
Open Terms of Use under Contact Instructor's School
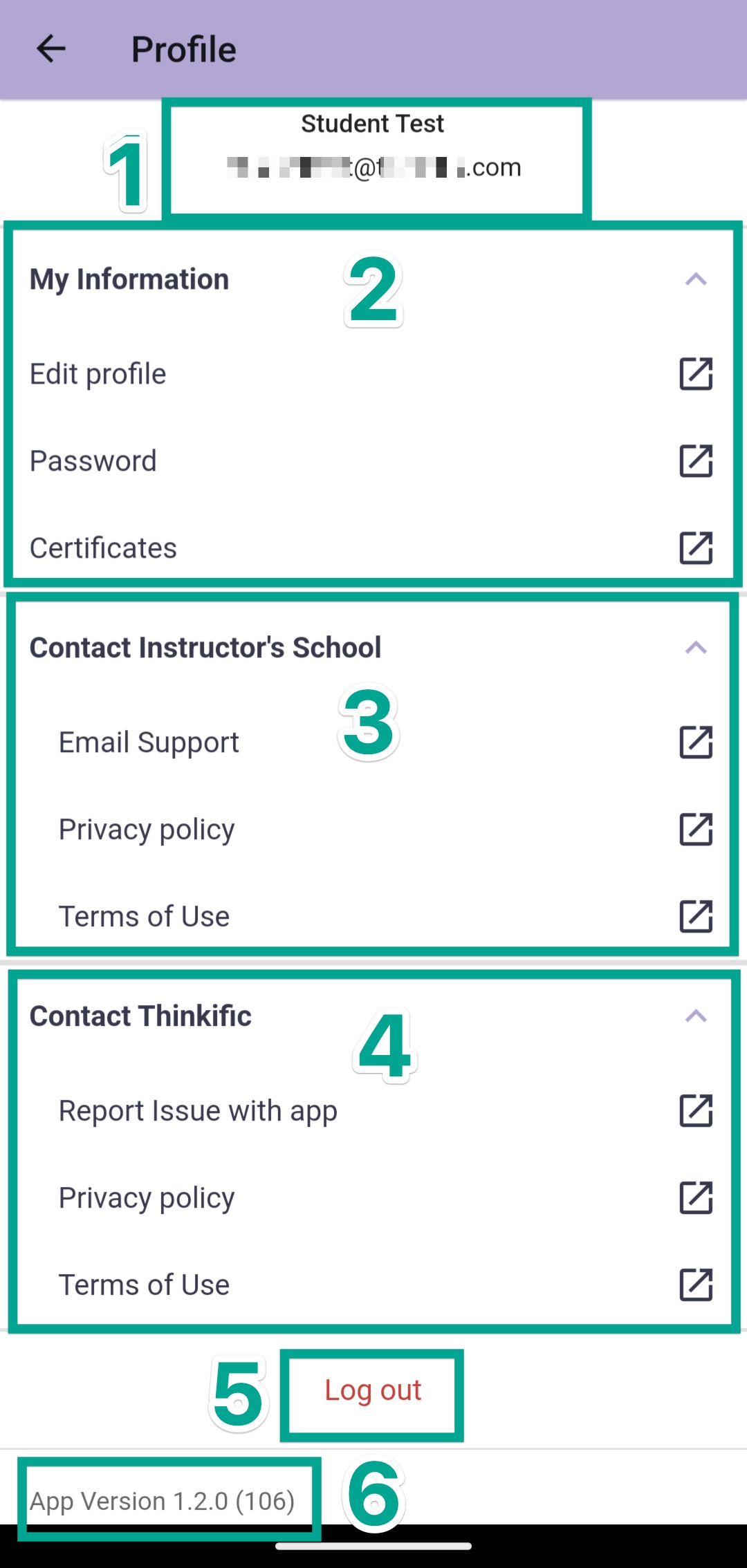(373, 917)
